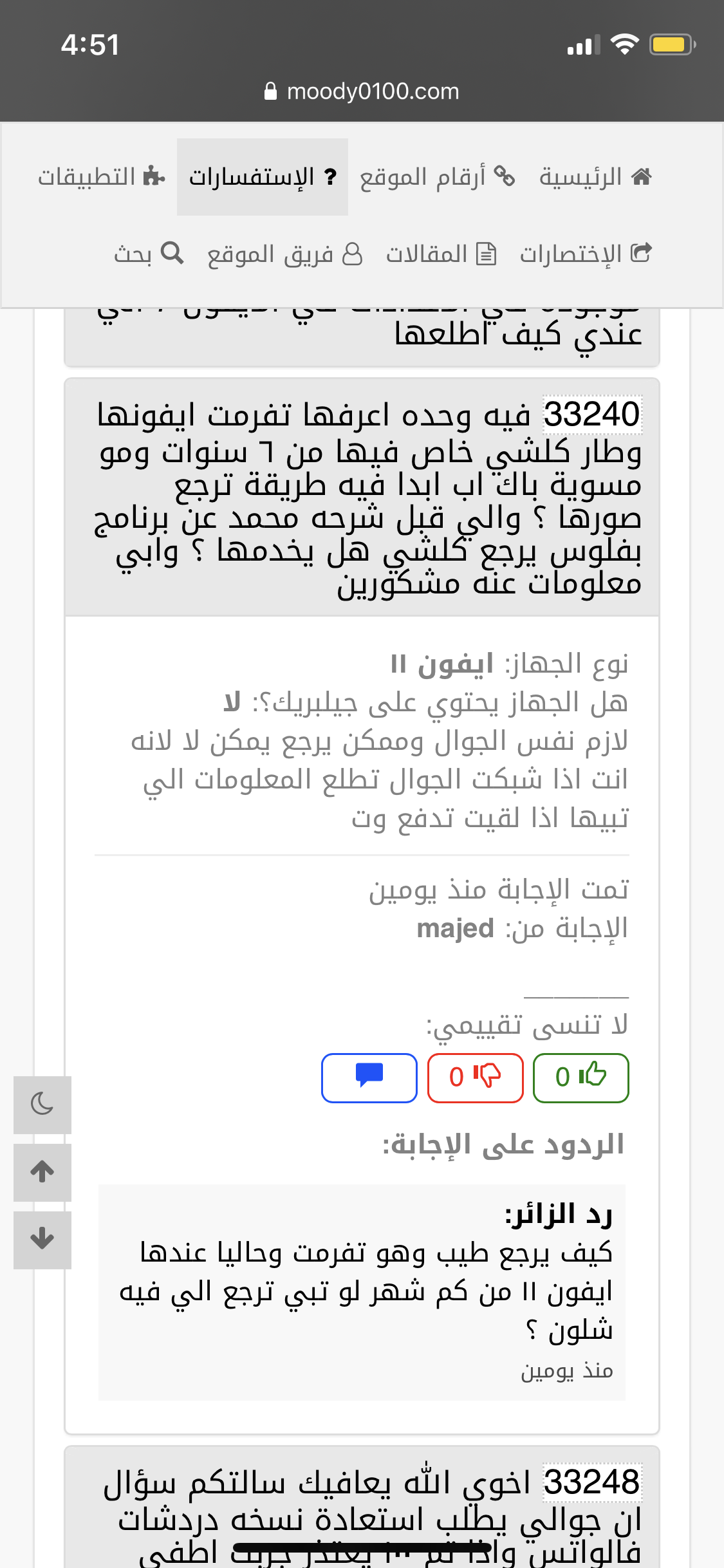The height and width of the screenshot is (1568, 724).
Task: View المقالات articles
Action: pos(441,254)
